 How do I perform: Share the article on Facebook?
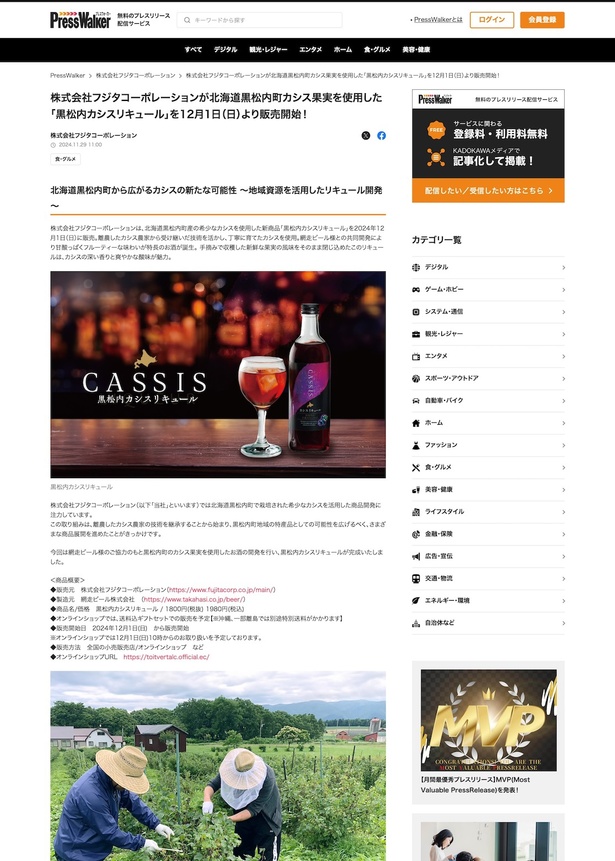(381, 135)
